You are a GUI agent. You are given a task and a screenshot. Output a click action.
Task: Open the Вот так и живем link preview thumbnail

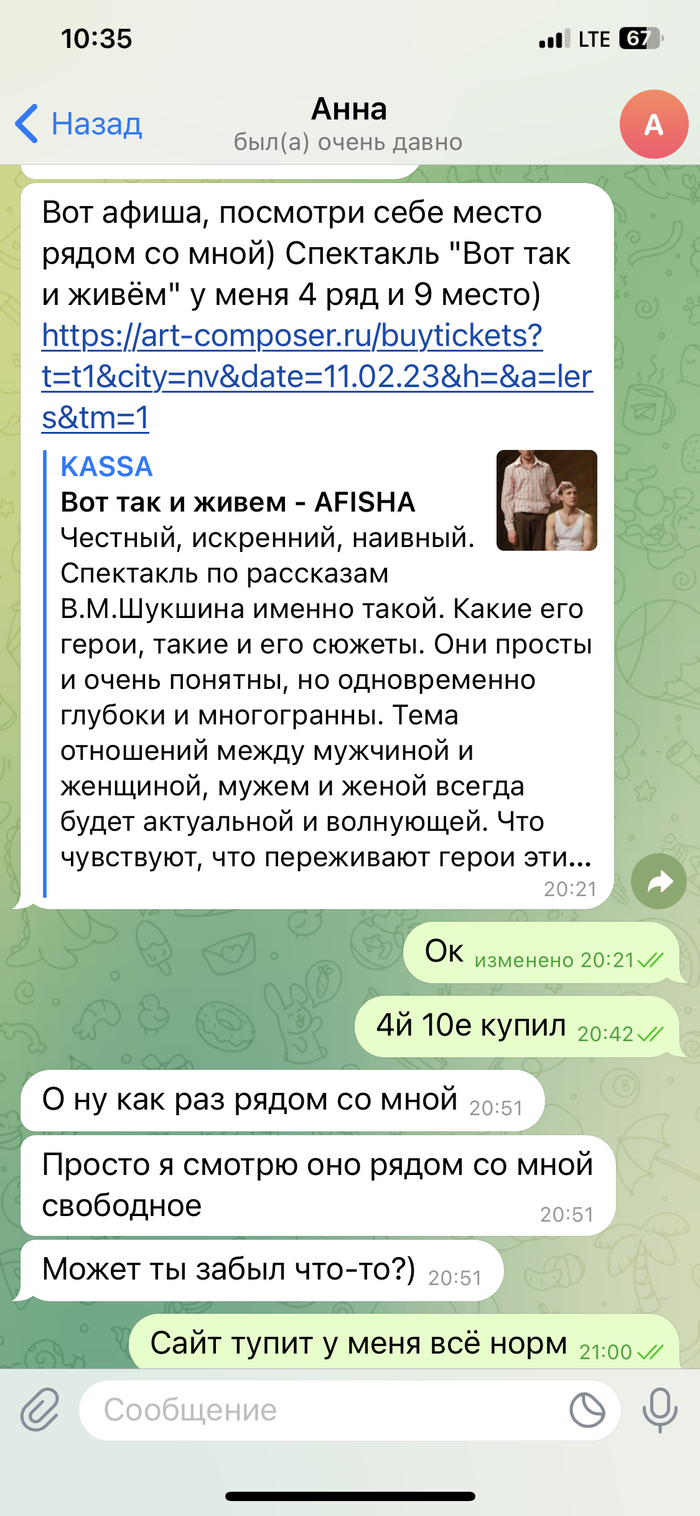(x=546, y=500)
